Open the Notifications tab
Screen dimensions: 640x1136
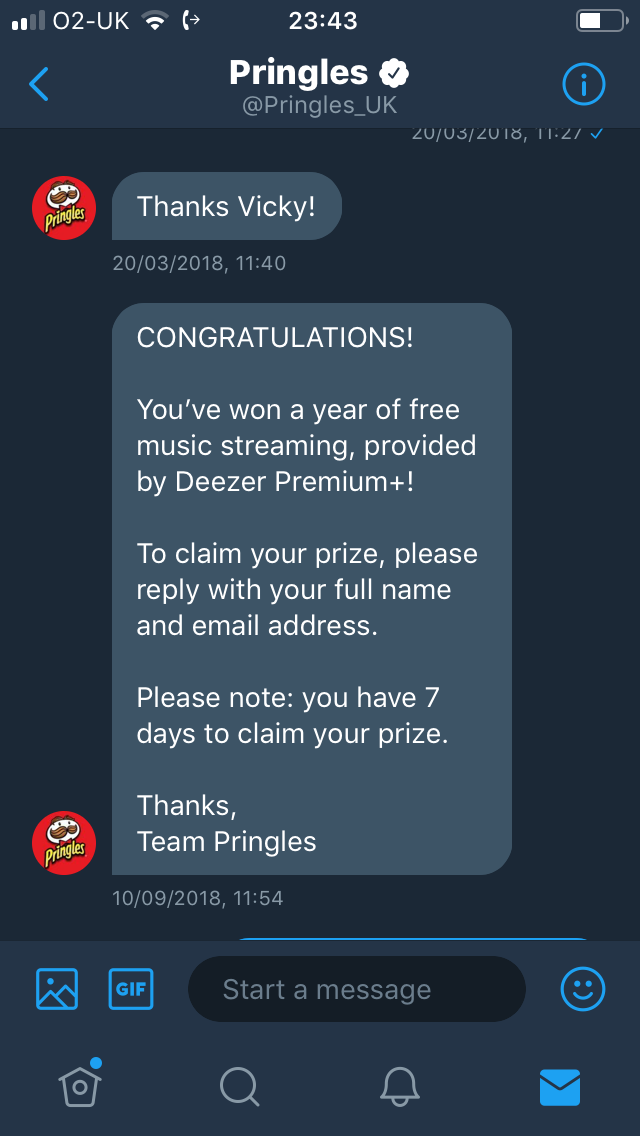[x=400, y=1087]
